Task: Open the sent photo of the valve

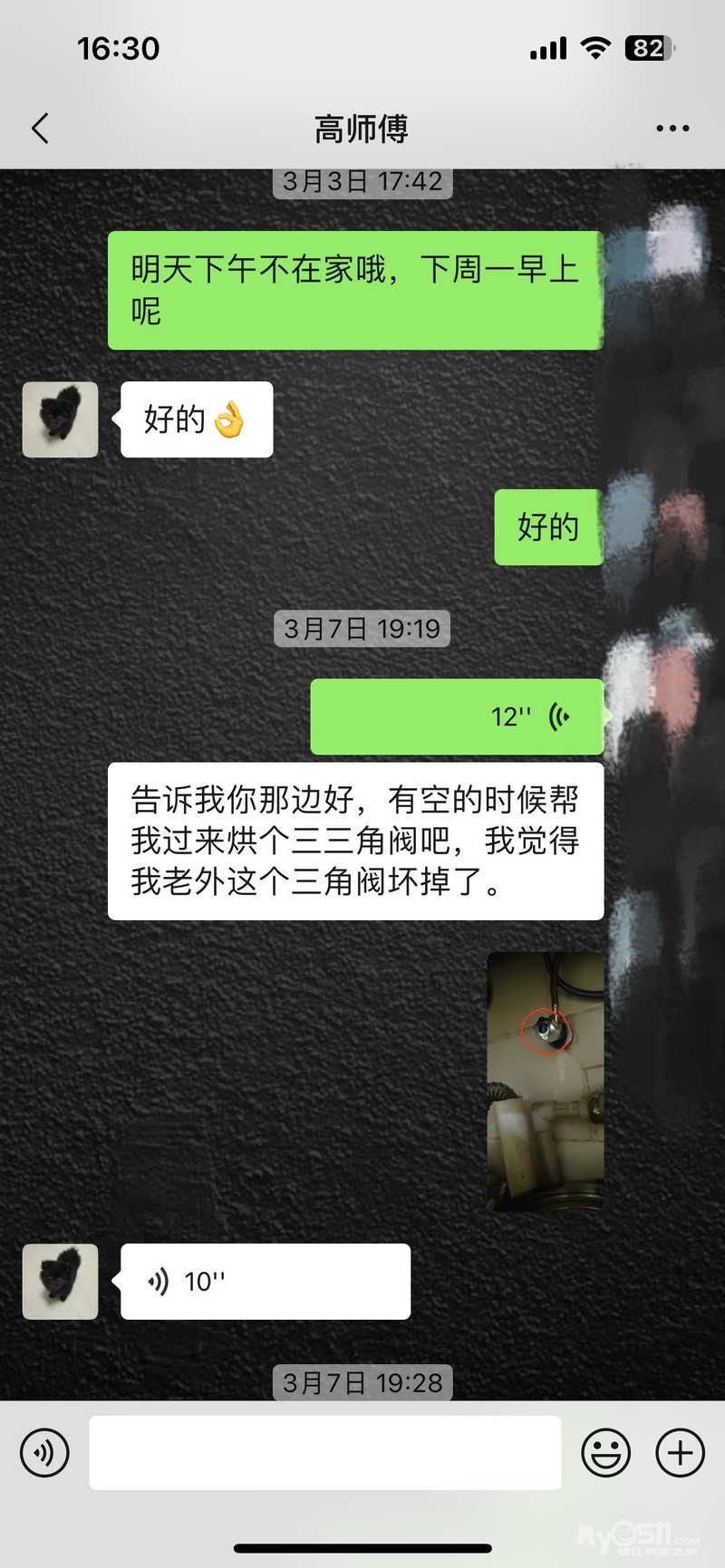Action: coord(546,1081)
